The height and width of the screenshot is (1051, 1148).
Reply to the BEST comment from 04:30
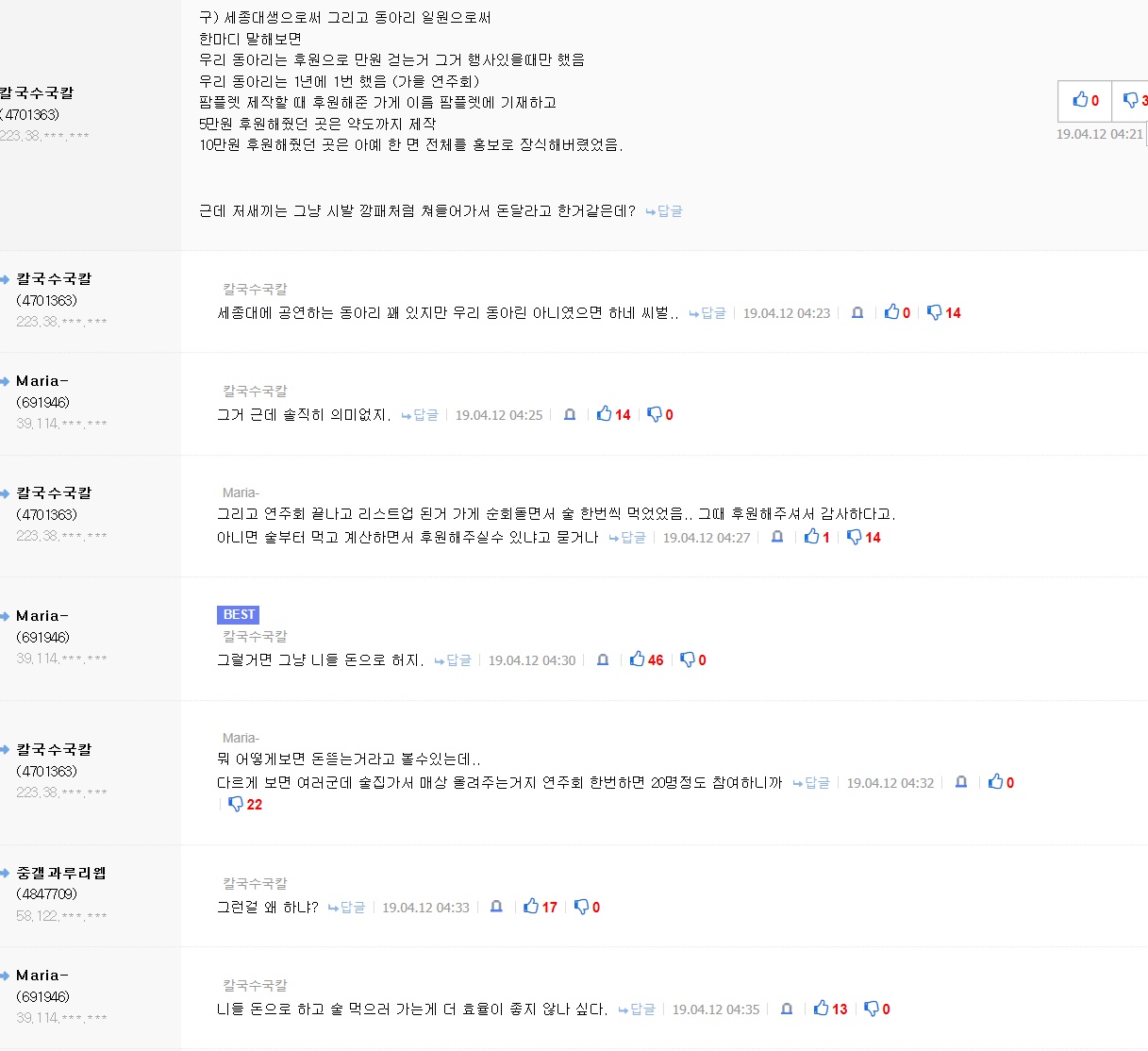[453, 660]
